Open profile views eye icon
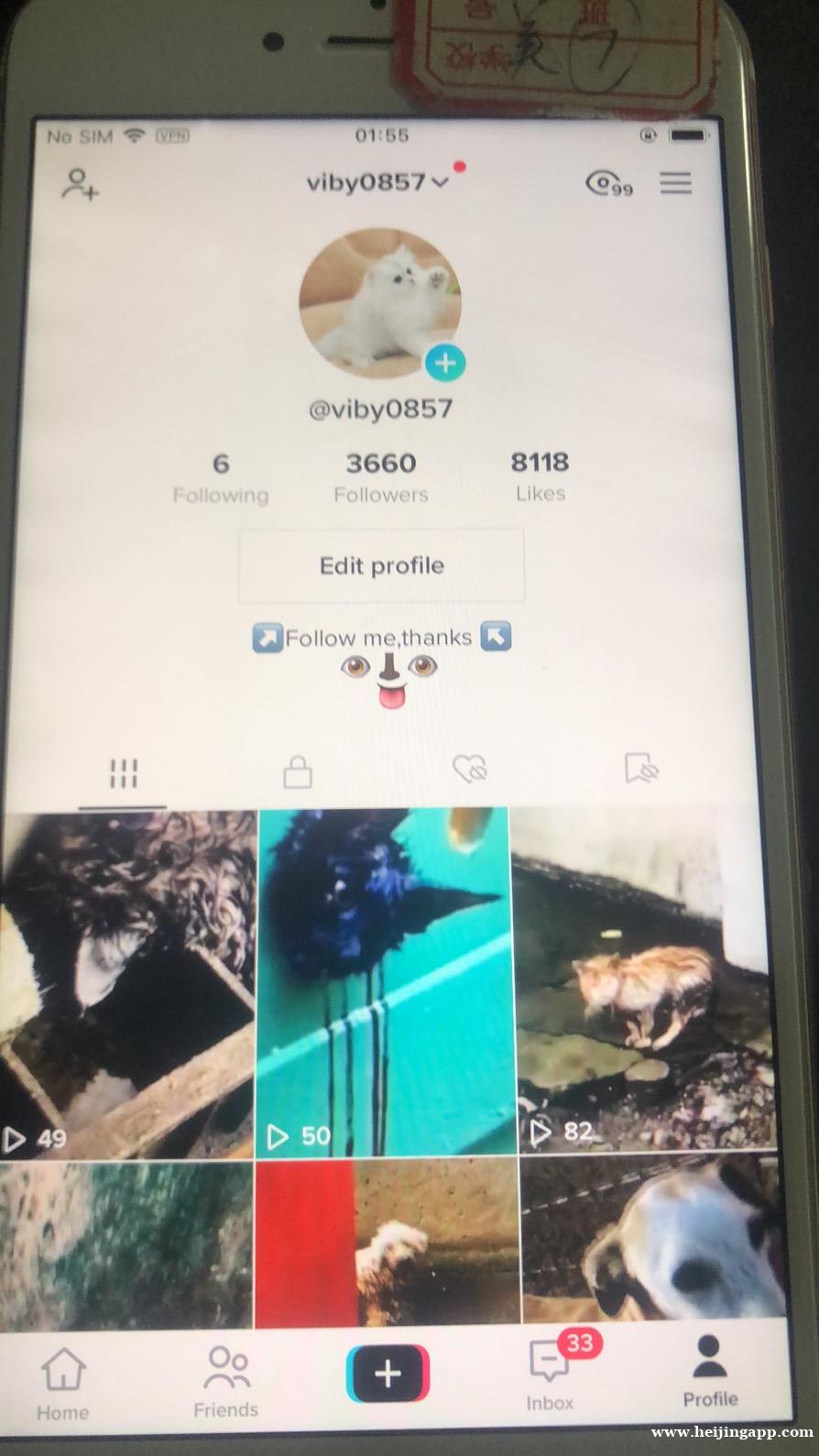819x1456 pixels. coord(608,183)
